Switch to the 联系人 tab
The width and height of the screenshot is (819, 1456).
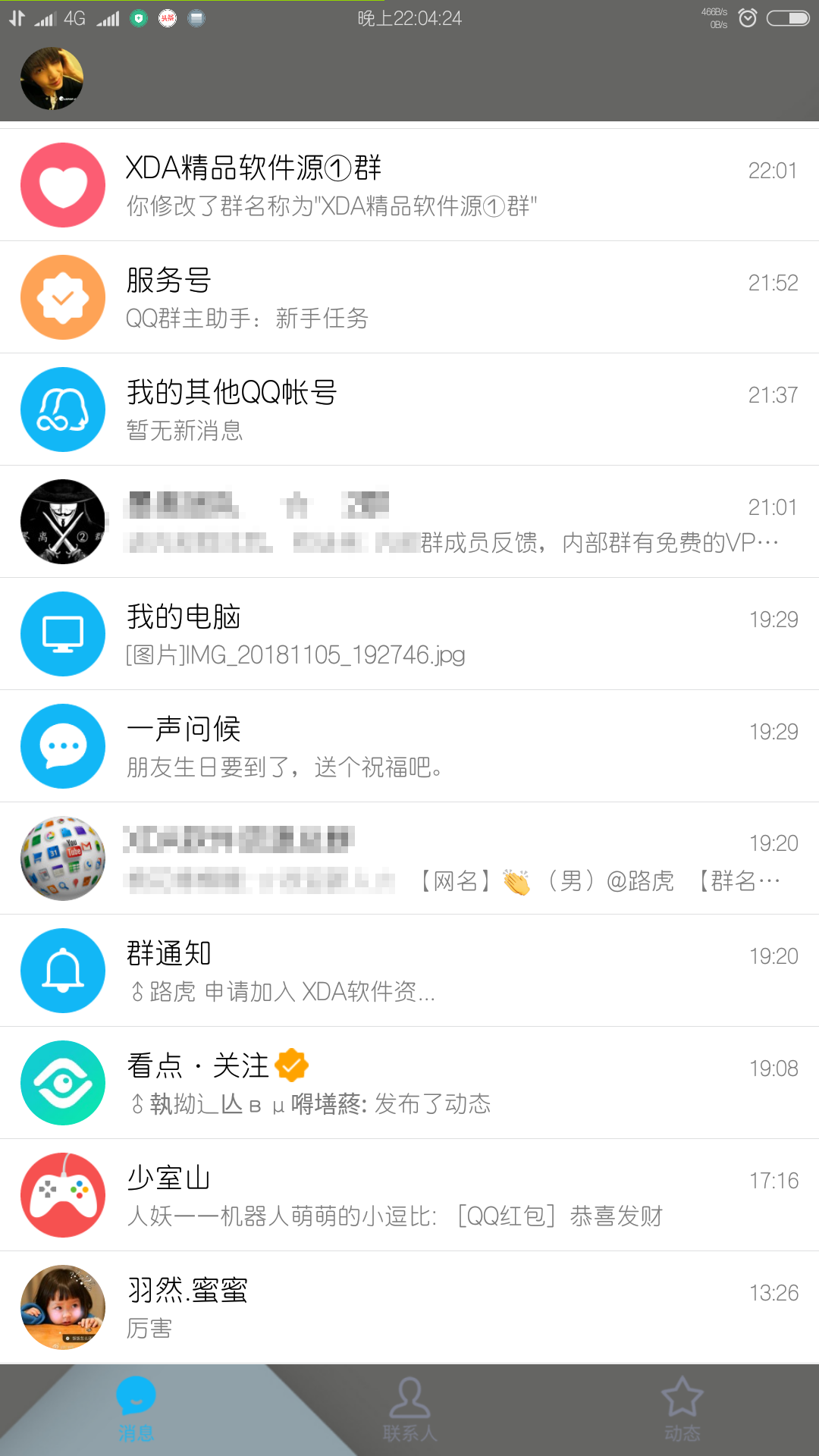[409, 1409]
